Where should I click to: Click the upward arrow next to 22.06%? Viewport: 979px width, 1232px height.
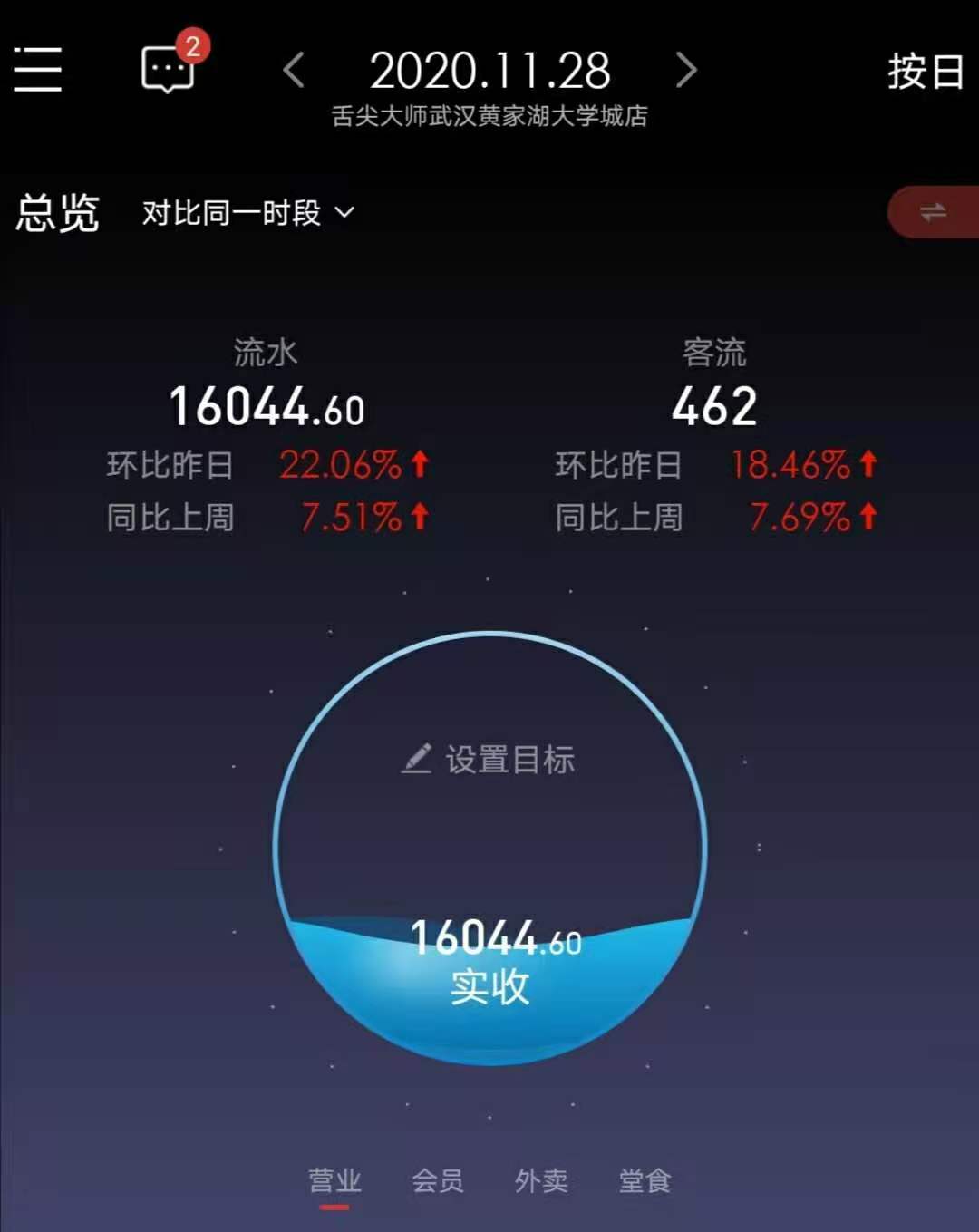(417, 464)
